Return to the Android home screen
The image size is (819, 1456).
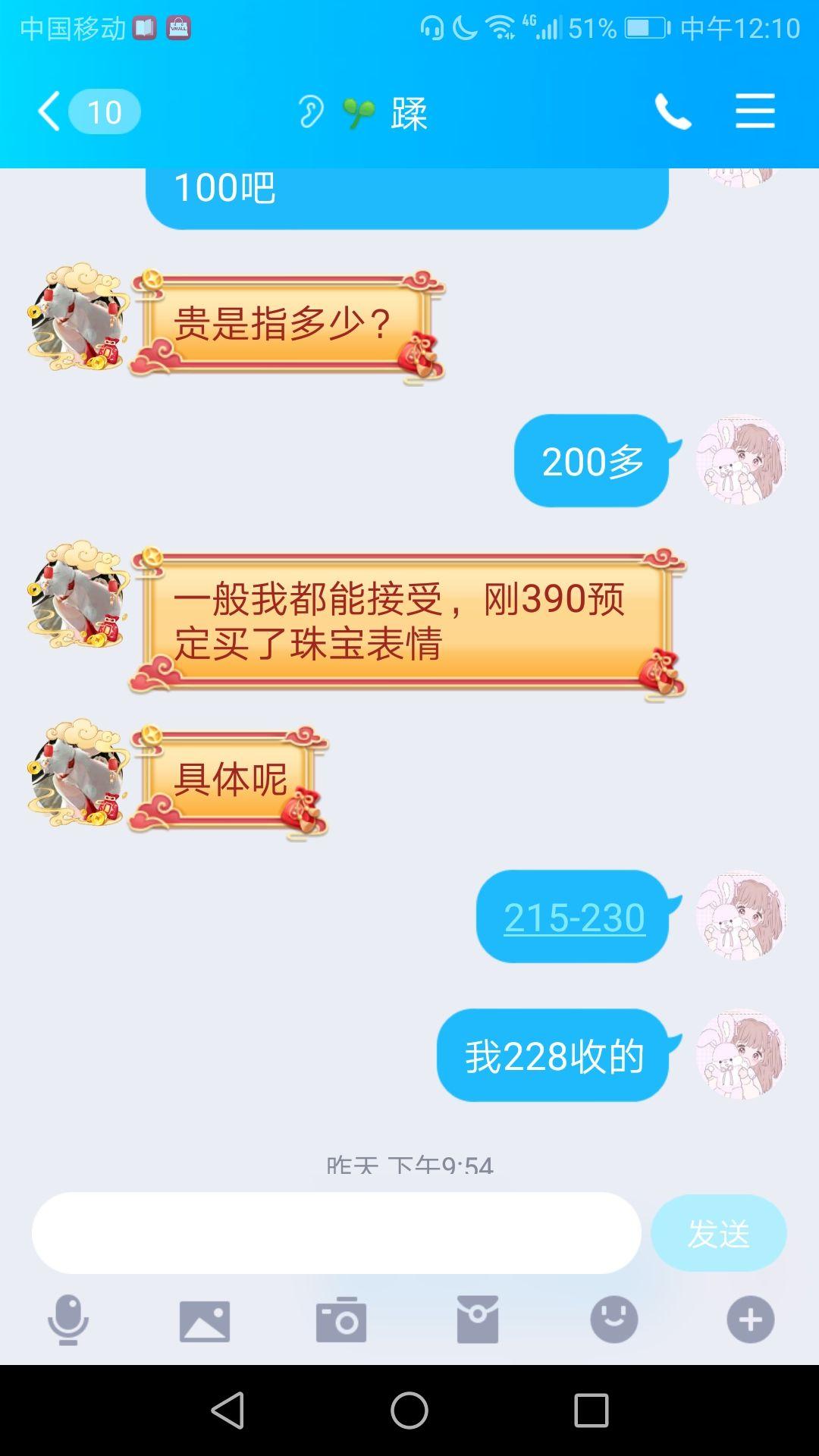coord(409,1411)
